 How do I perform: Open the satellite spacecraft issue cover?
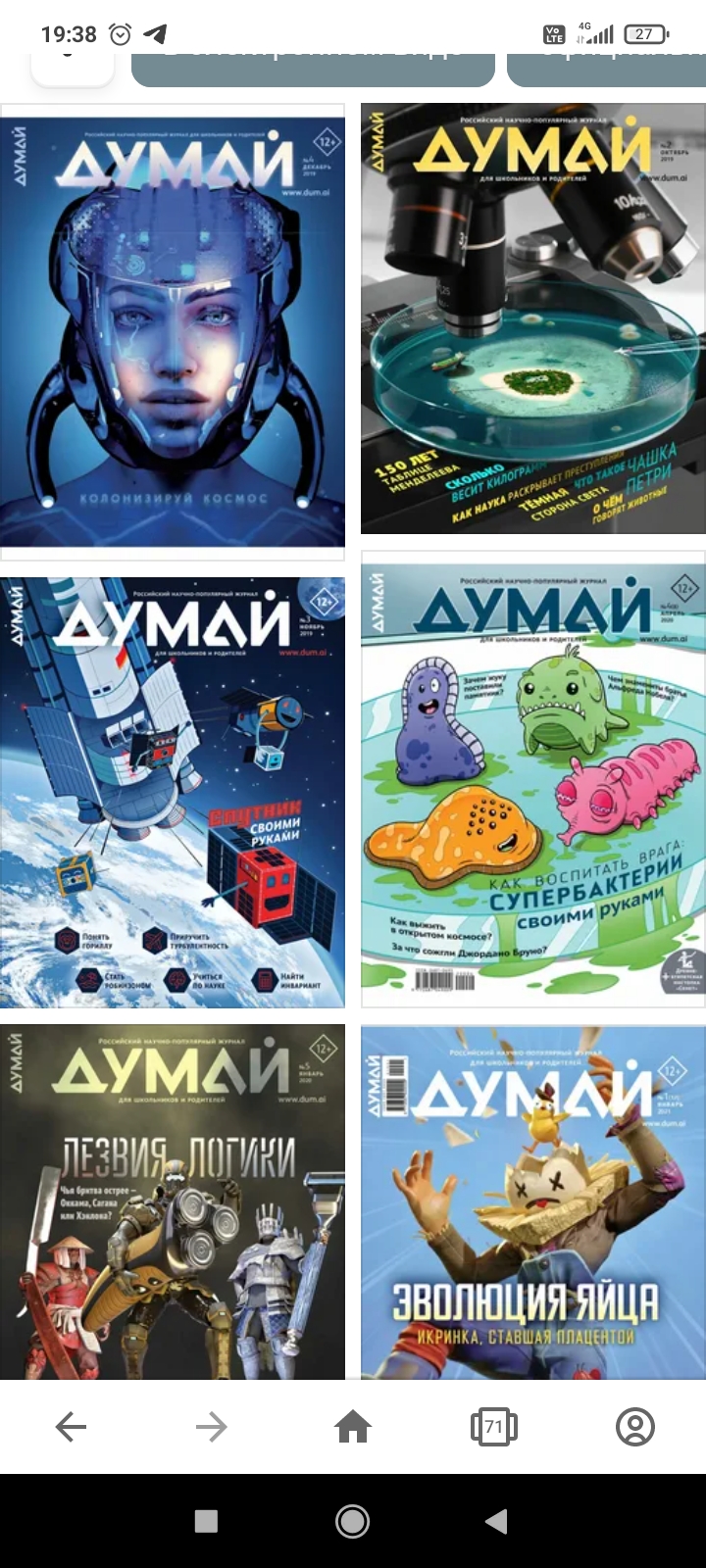point(173,793)
